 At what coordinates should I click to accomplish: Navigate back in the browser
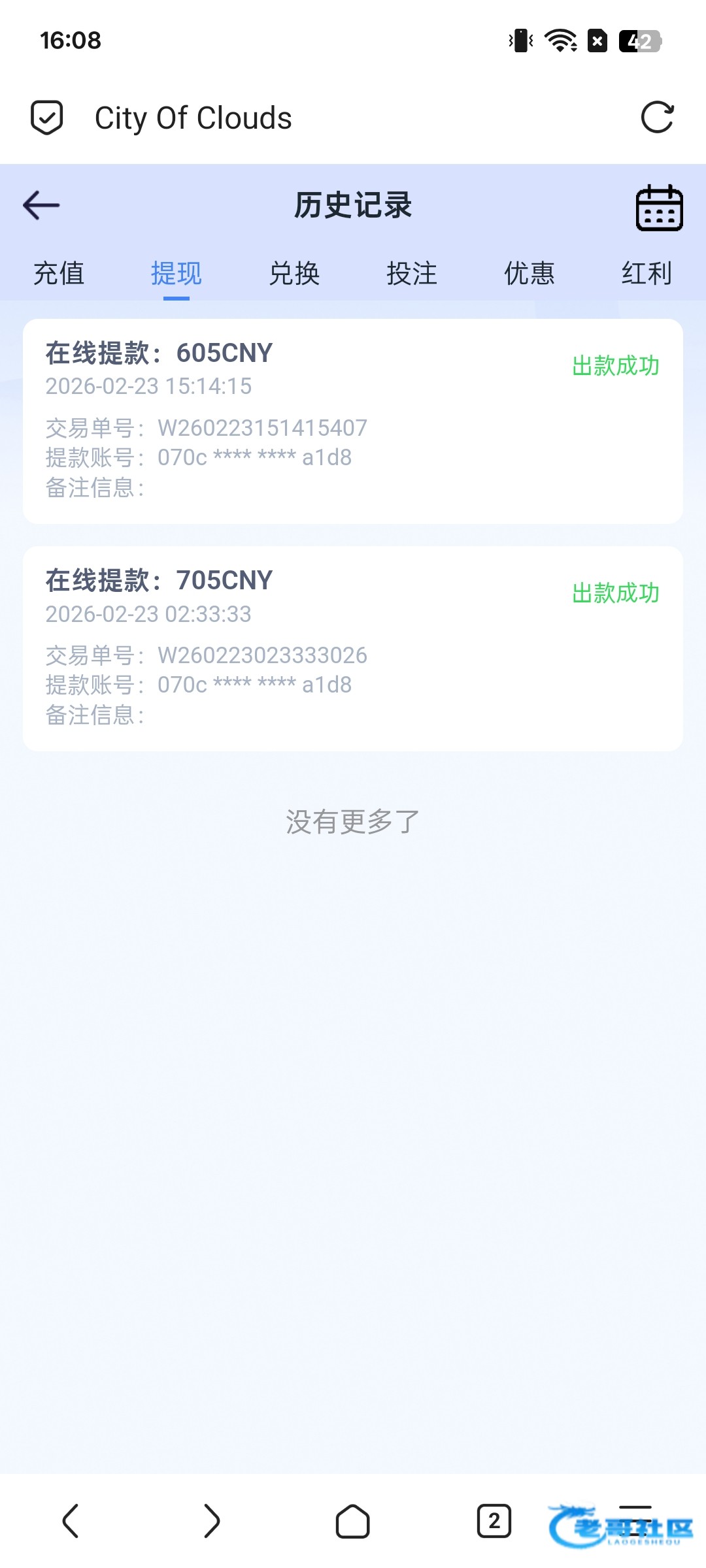click(x=71, y=1521)
